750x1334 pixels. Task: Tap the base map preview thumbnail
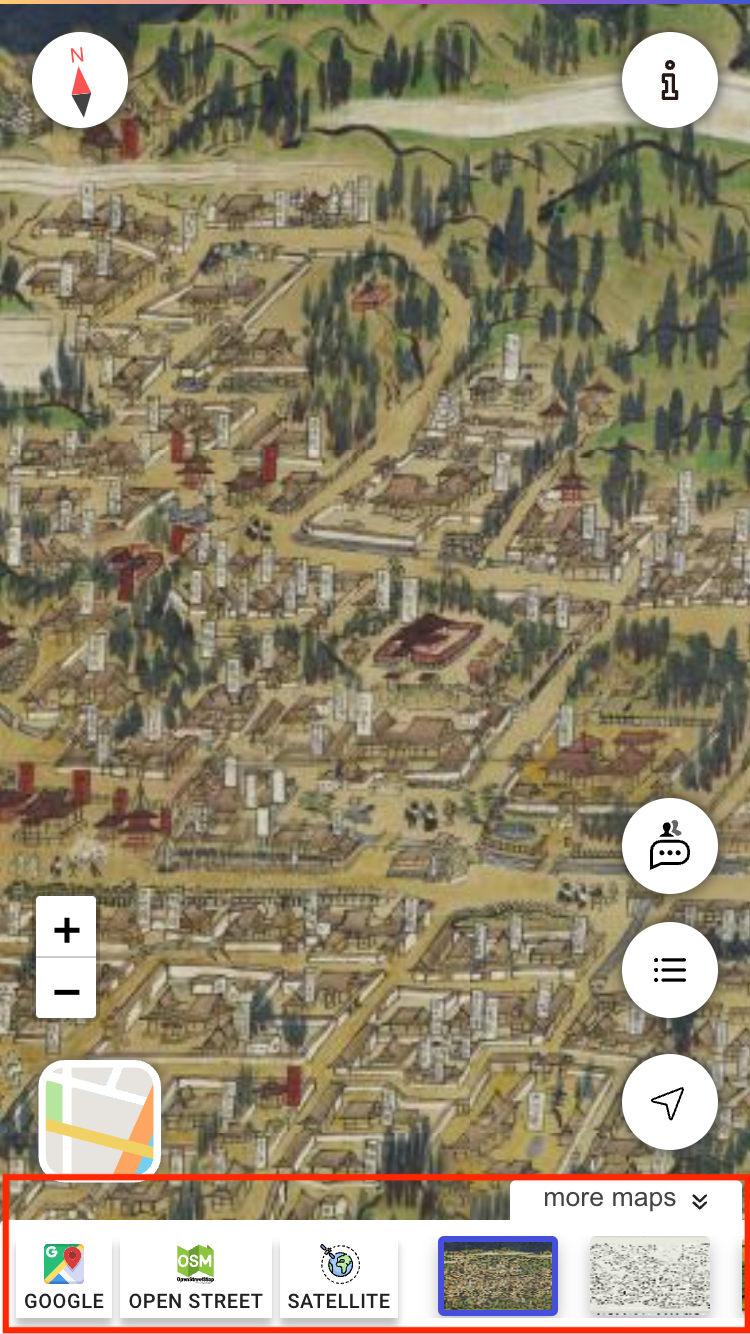[x=100, y=1118]
